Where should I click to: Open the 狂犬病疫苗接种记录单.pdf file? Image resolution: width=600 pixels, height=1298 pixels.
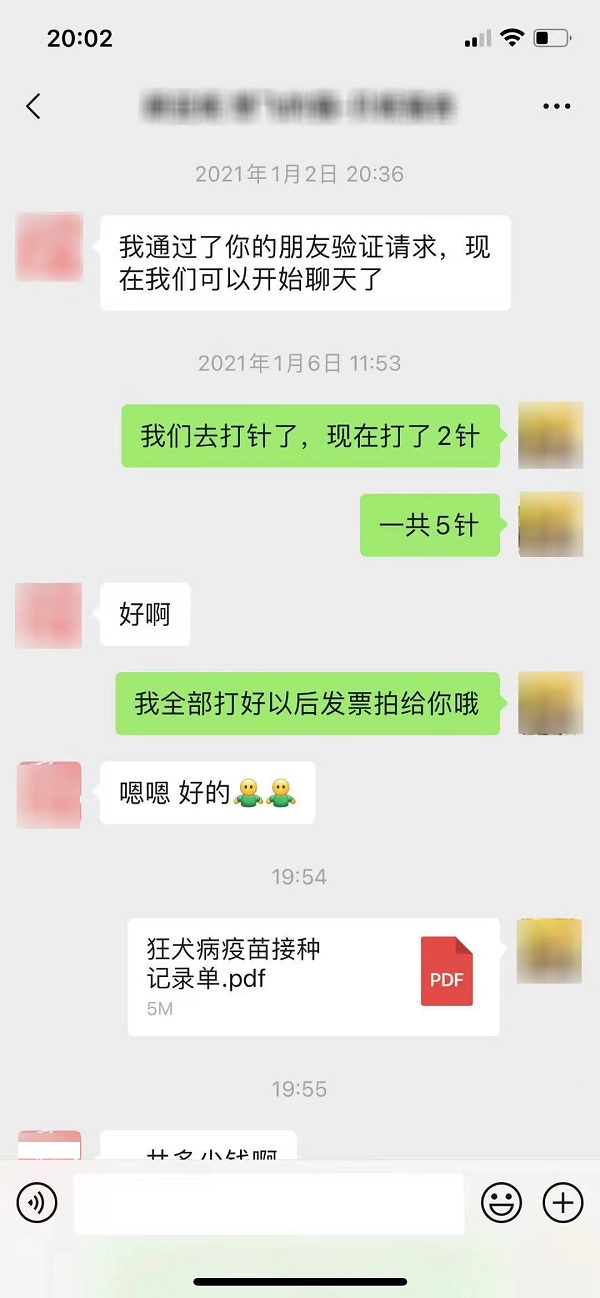(x=313, y=976)
